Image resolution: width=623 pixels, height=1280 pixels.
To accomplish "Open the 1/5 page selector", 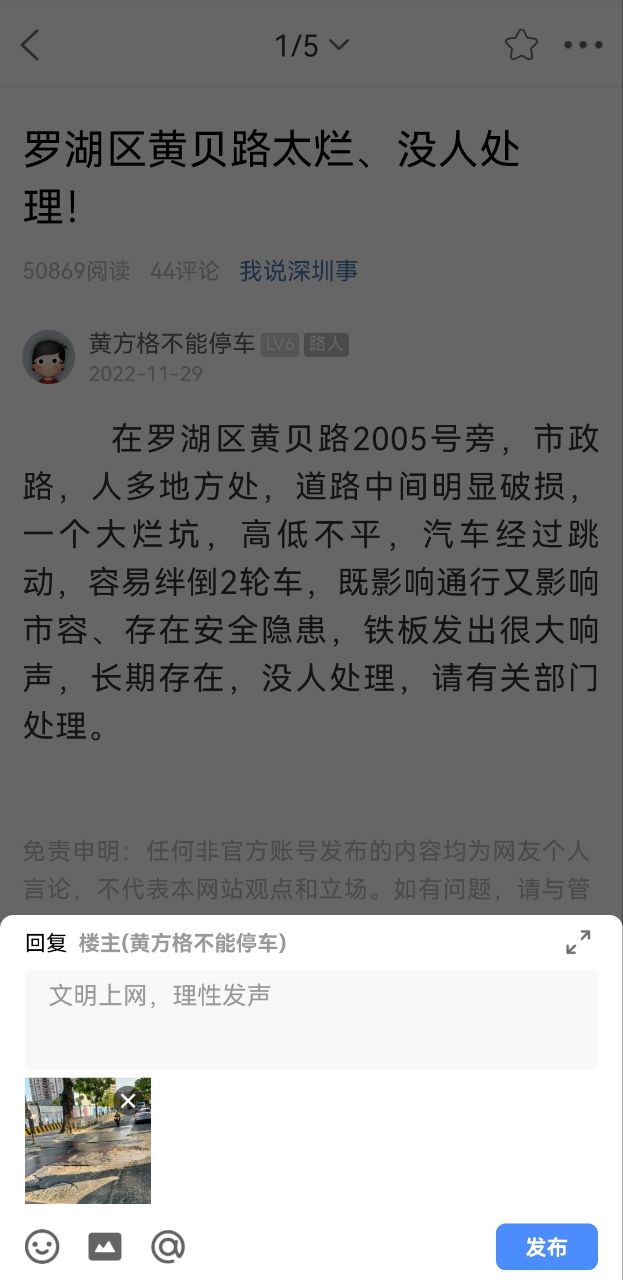I will [x=311, y=45].
